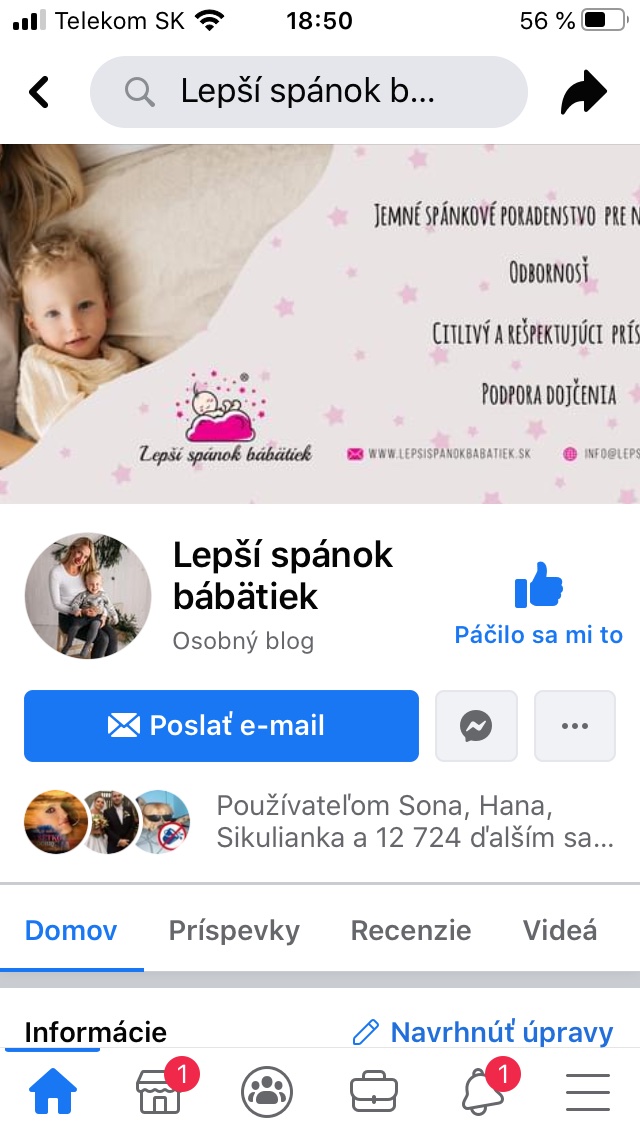Viewport: 640px width, 1136px height.
Task: Share this page via the arrow icon
Action: coord(584,93)
